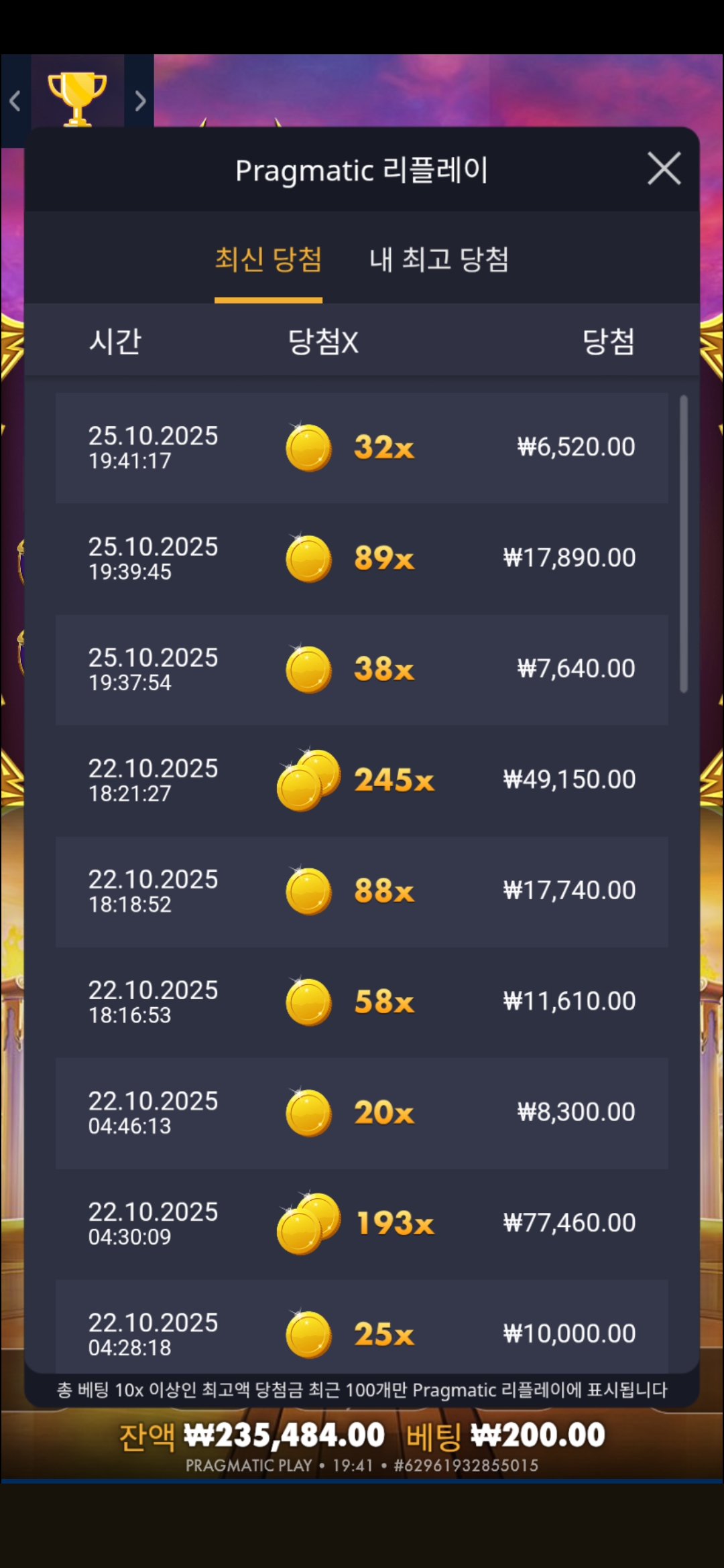
Task: Open the 58x win replay of ₩11,610.00
Action: [x=361, y=1002]
